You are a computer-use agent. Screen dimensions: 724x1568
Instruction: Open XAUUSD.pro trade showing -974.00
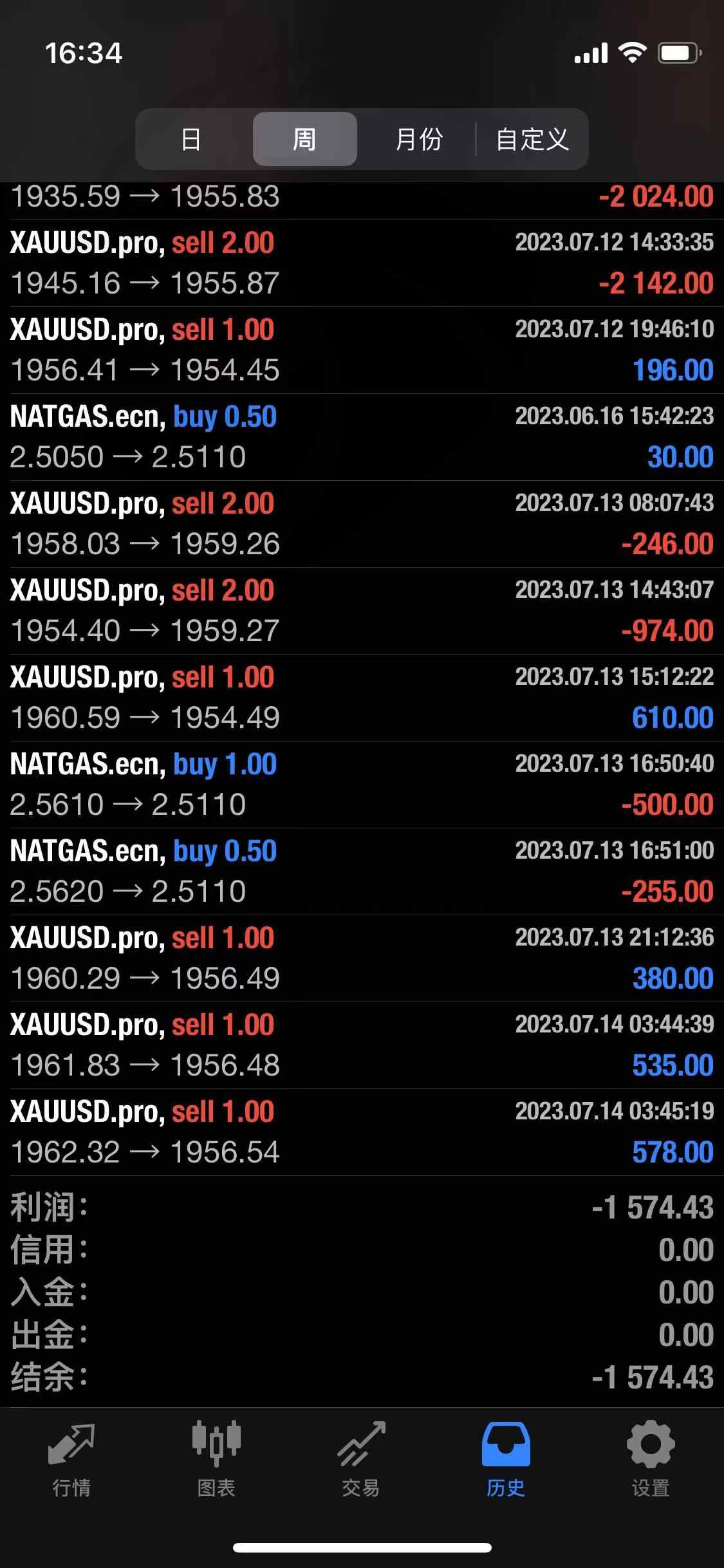click(362, 611)
